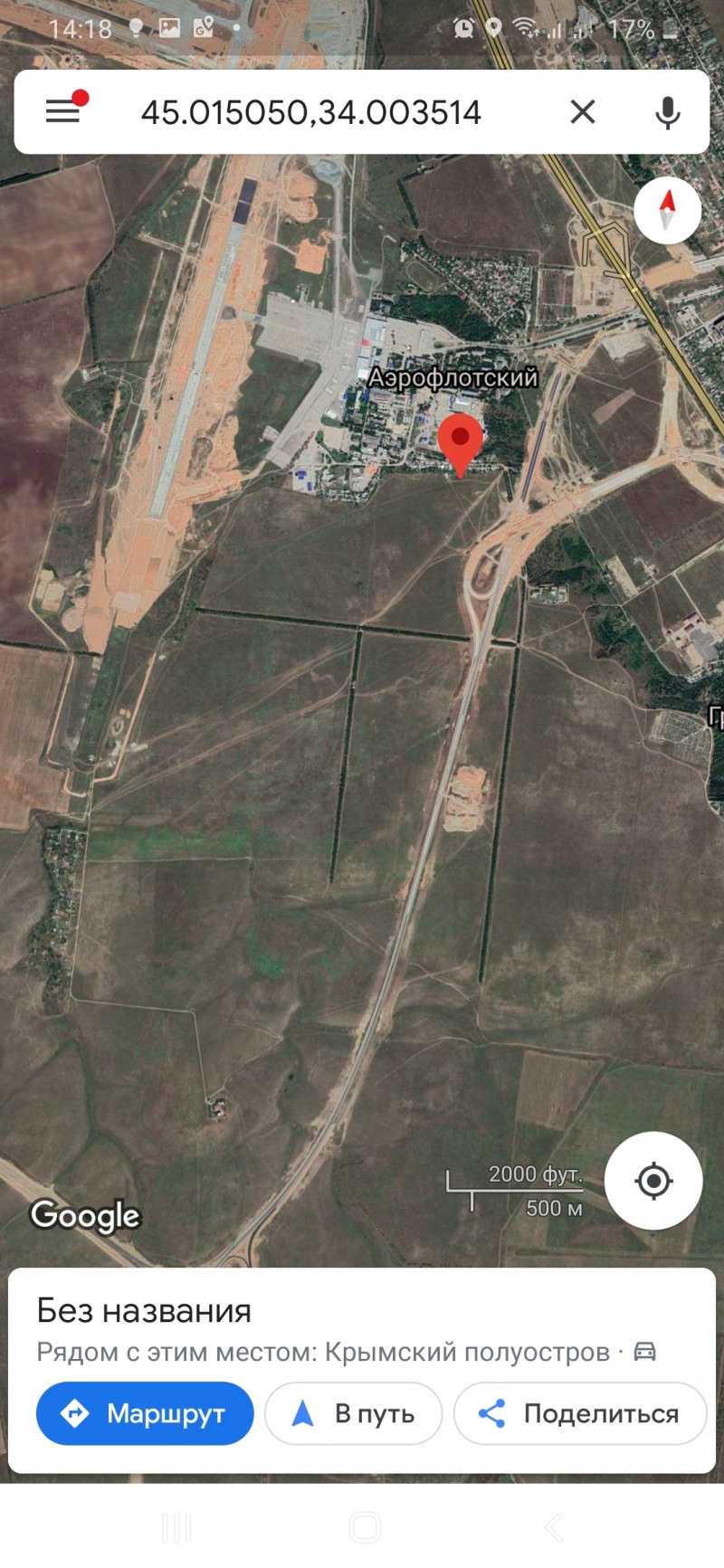Center the map on my location
The width and height of the screenshot is (724, 1568).
(653, 1180)
